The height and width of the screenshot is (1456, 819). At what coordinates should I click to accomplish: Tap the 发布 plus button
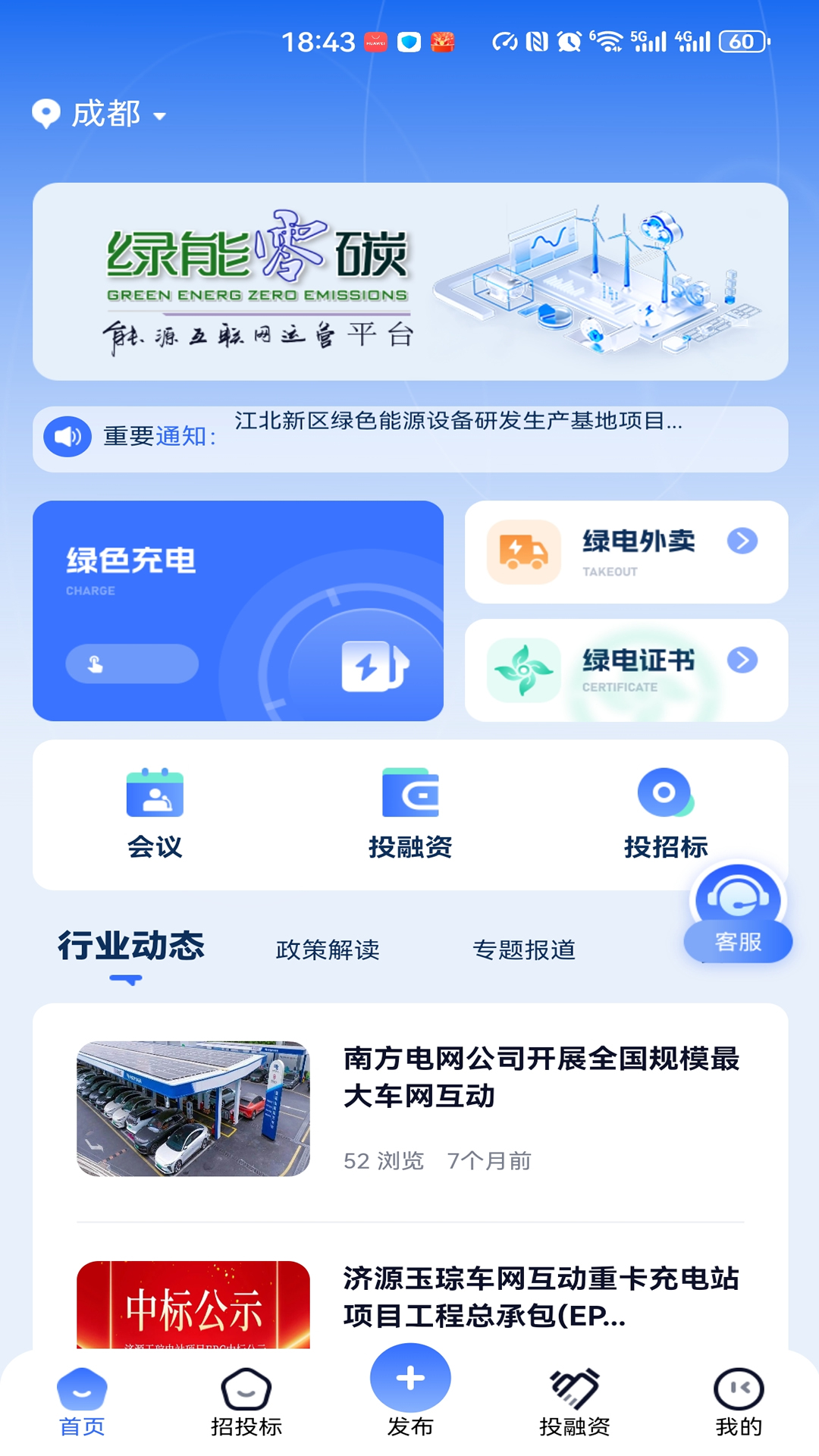pos(410,1380)
